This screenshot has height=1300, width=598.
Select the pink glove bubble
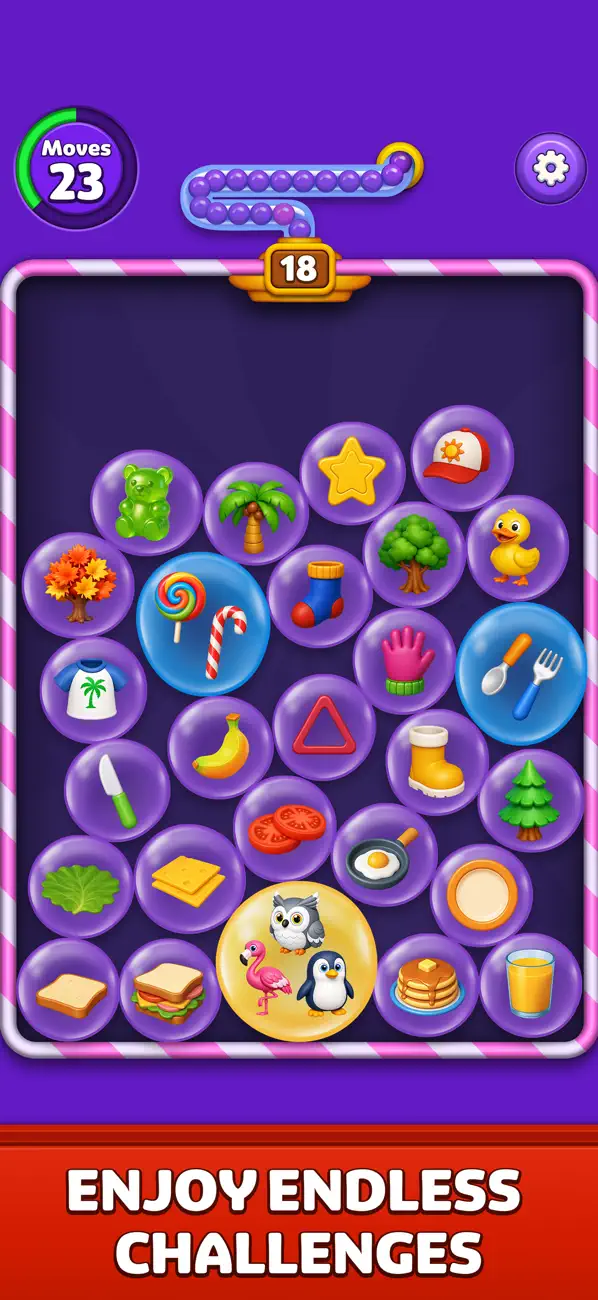[404, 661]
